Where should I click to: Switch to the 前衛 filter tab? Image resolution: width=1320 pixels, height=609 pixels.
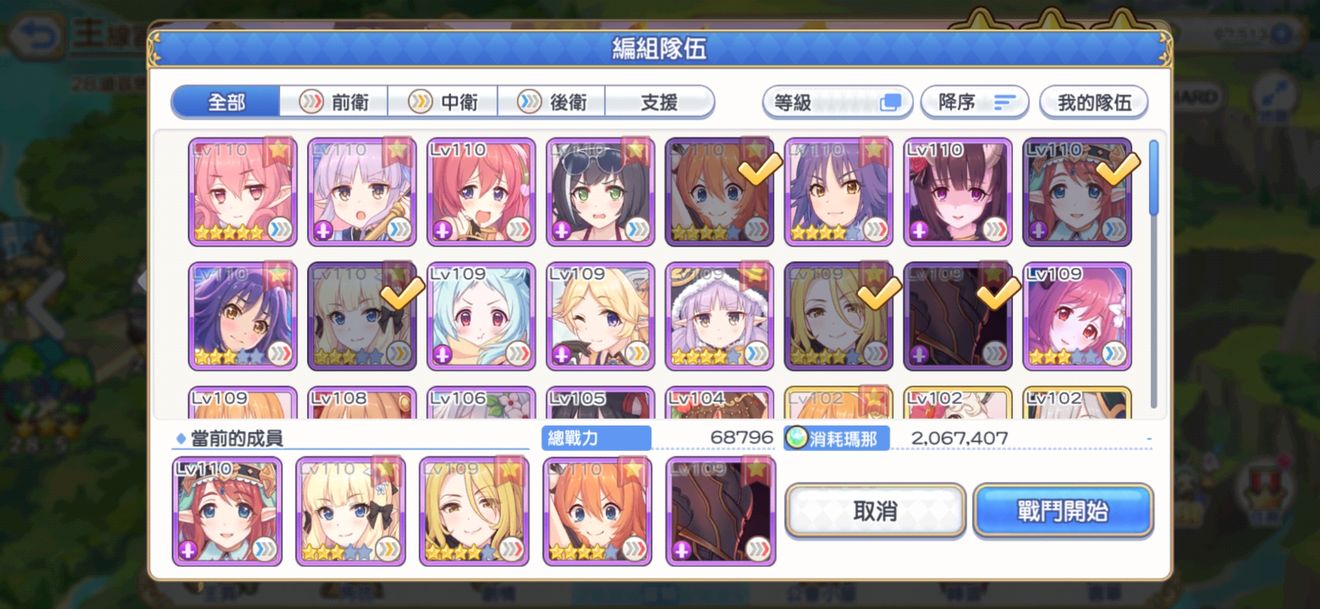click(334, 102)
